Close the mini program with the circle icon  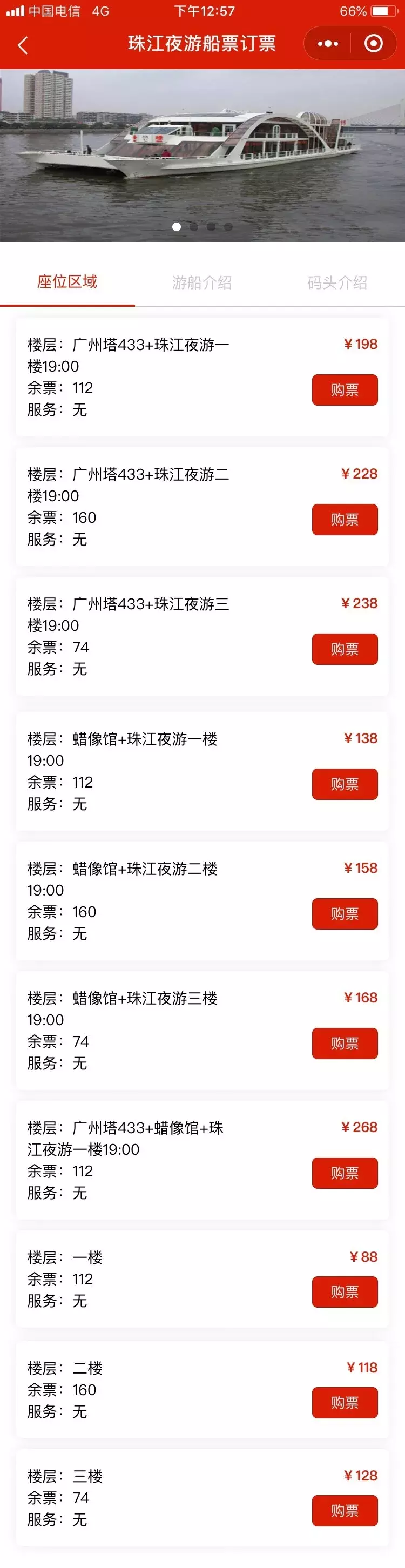tap(373, 43)
